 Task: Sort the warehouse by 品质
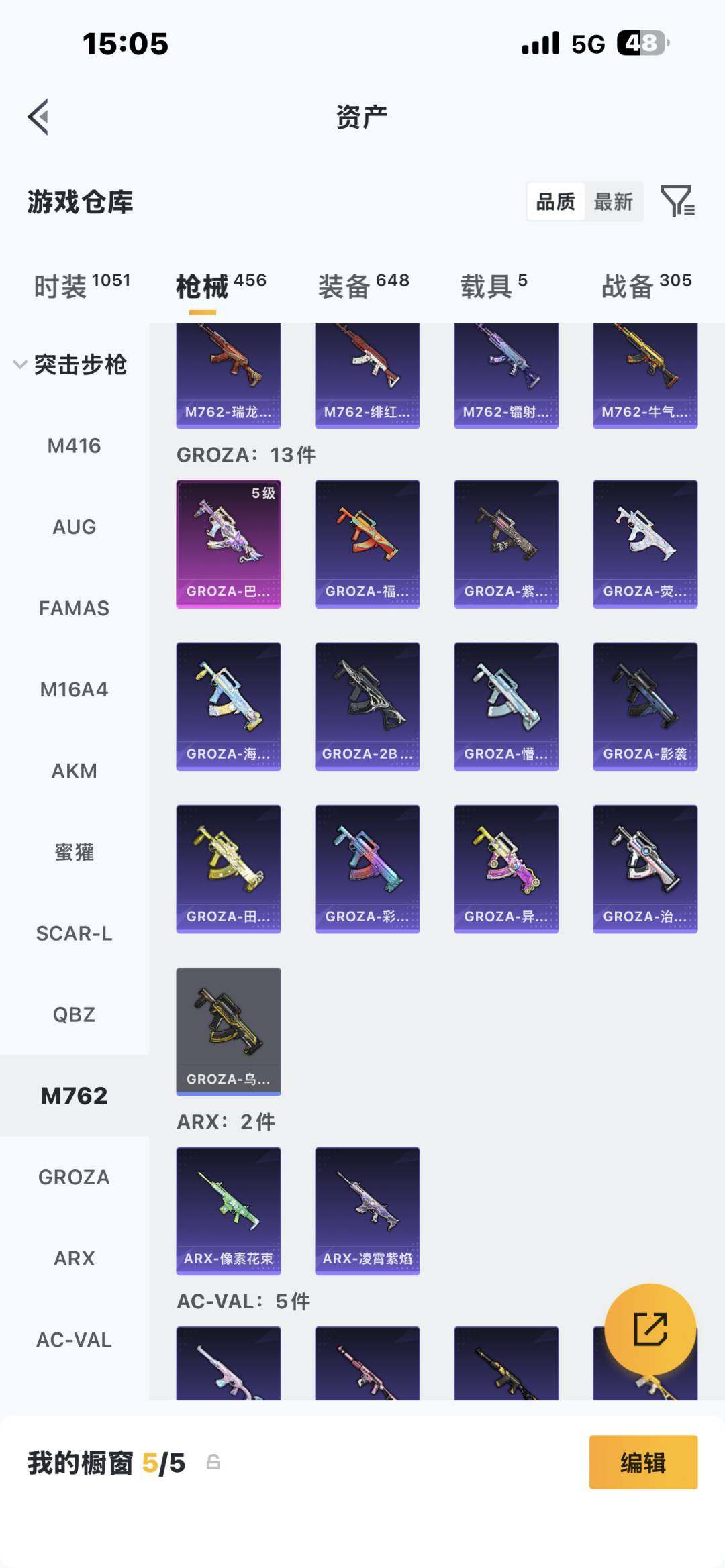pyautogui.click(x=556, y=201)
